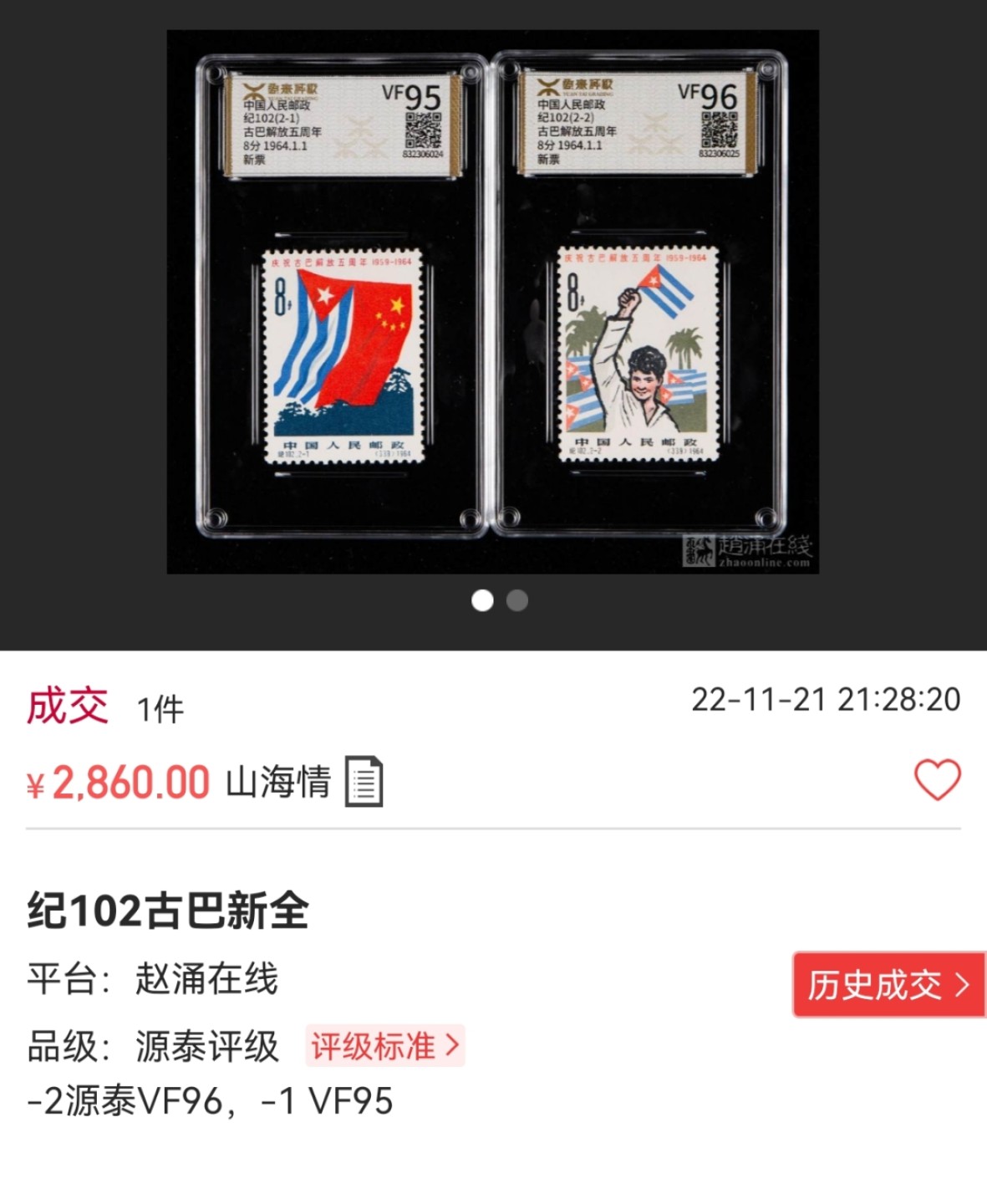Open 历史成交 transaction history

click(x=888, y=985)
